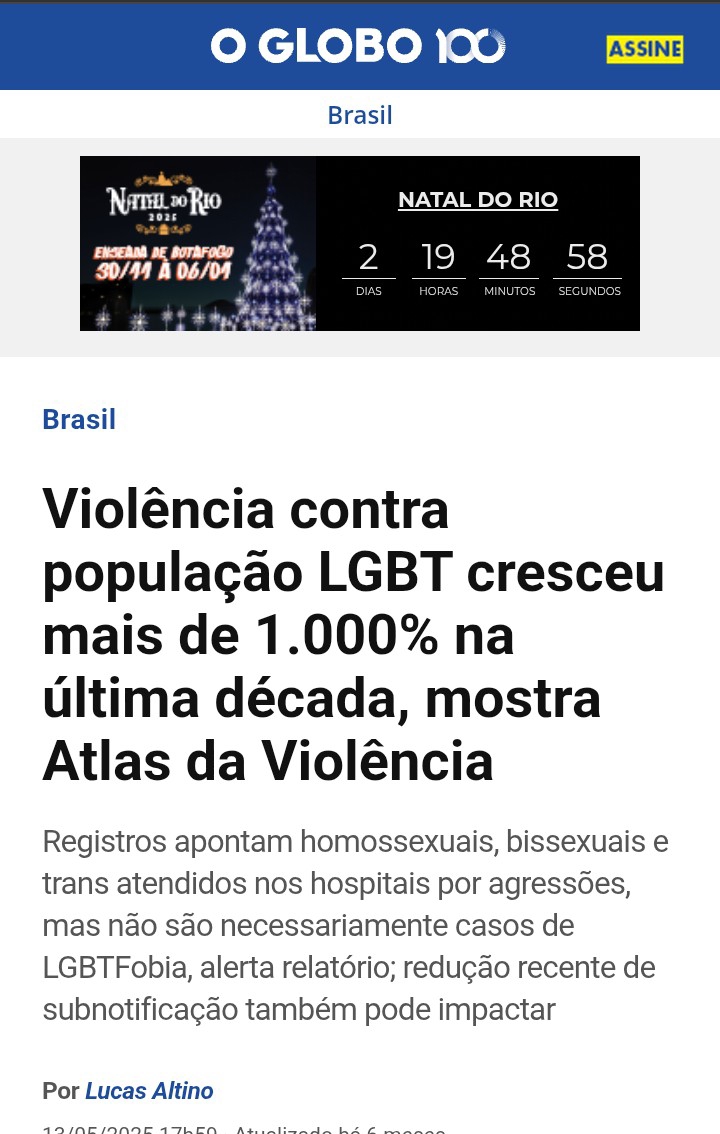
Task: Follow the Natal do Rio link
Action: pyautogui.click(x=478, y=199)
